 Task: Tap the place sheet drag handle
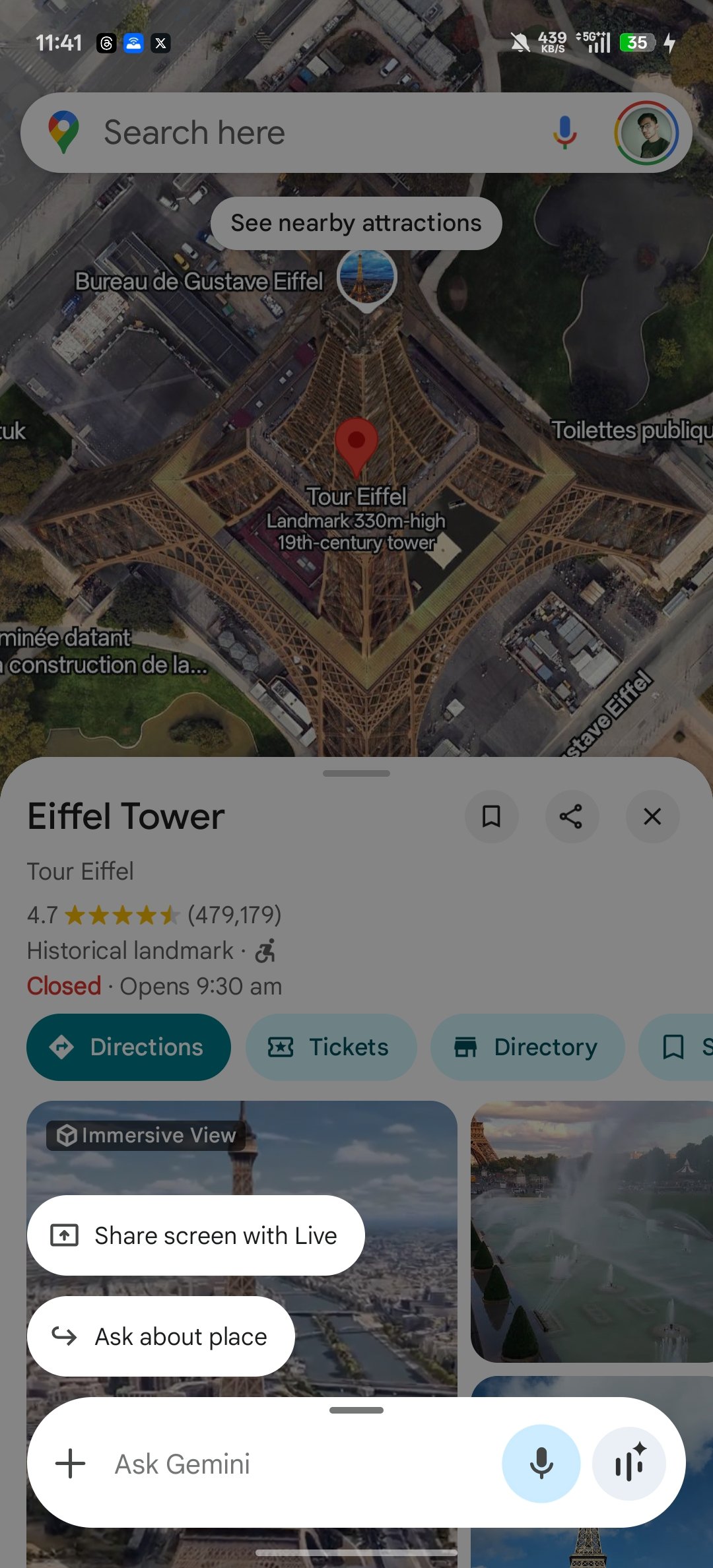356,773
